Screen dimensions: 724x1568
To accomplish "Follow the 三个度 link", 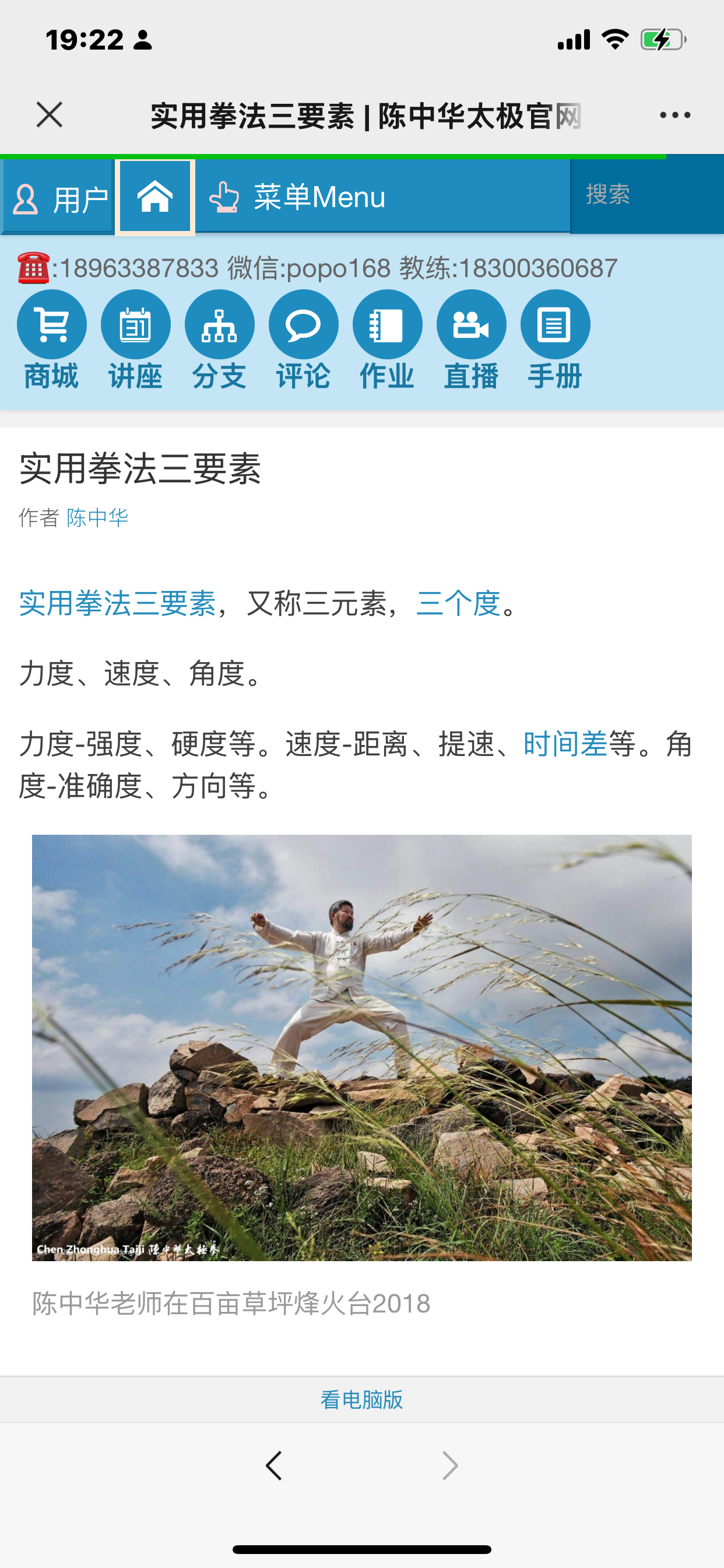I will coord(458,603).
